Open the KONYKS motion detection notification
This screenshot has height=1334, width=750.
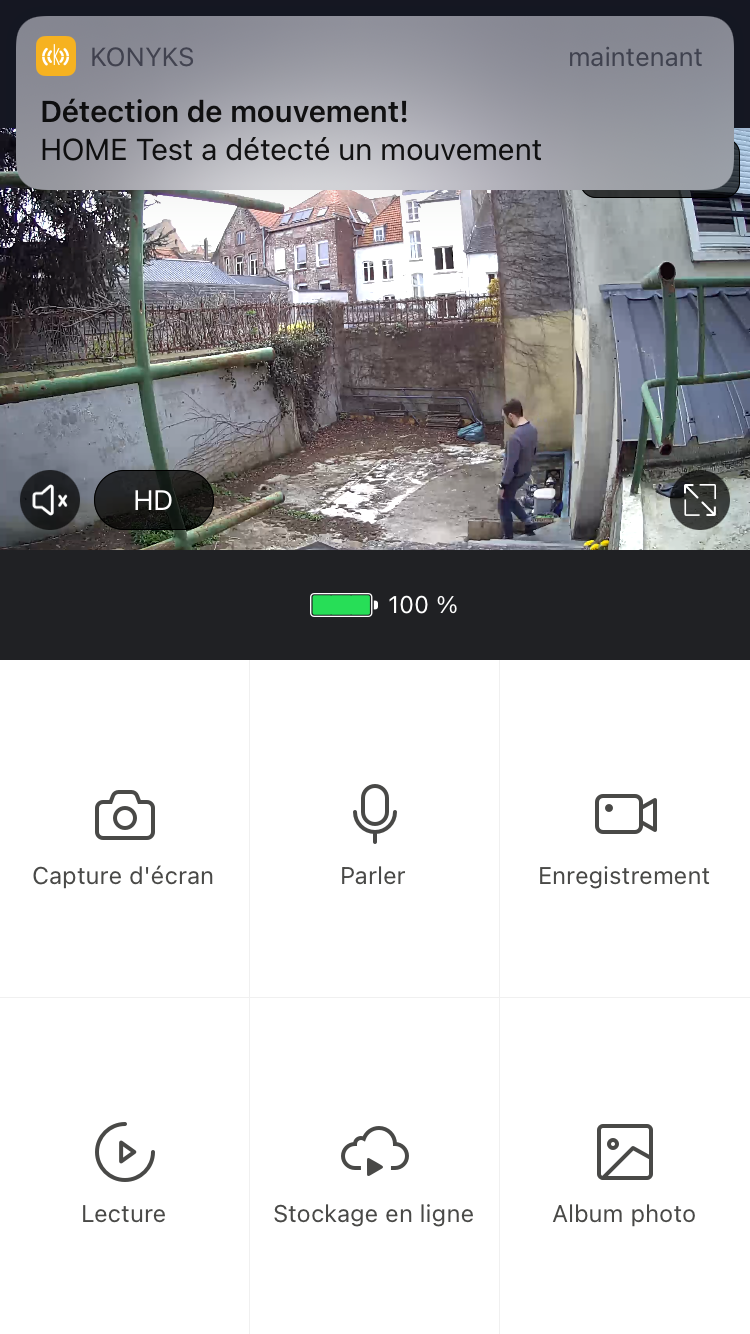pos(375,104)
